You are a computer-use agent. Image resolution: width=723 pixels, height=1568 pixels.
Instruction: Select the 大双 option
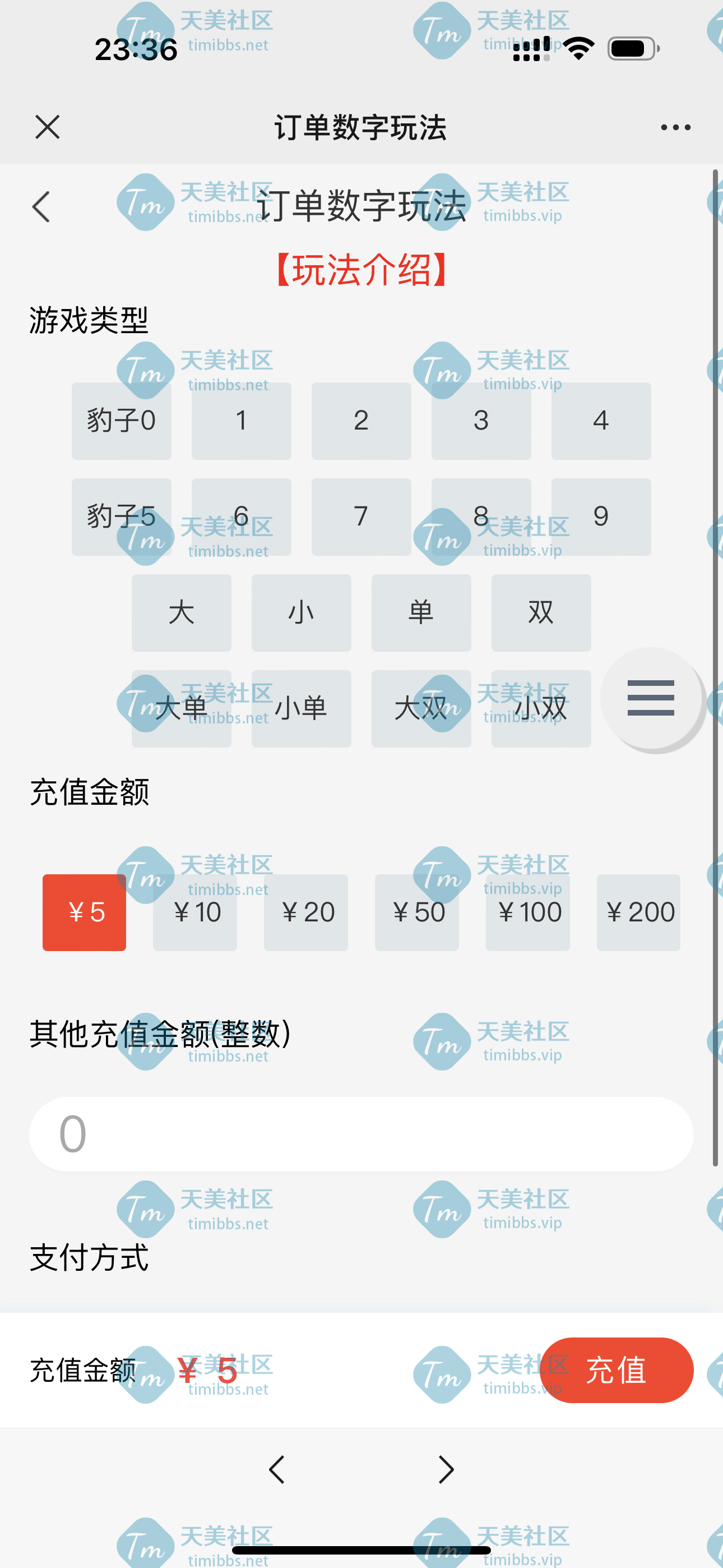point(421,708)
